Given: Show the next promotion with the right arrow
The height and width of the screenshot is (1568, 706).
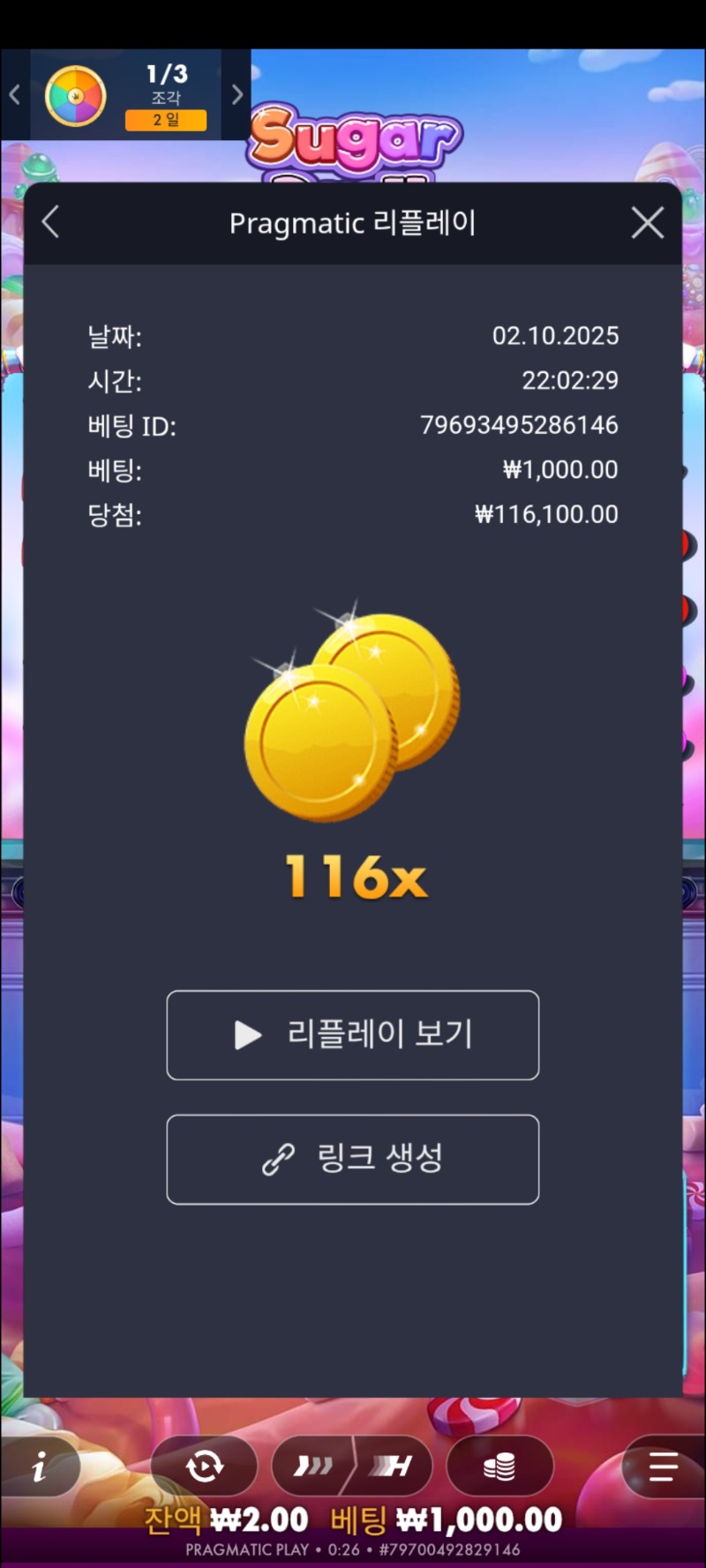Looking at the screenshot, I should 237,94.
